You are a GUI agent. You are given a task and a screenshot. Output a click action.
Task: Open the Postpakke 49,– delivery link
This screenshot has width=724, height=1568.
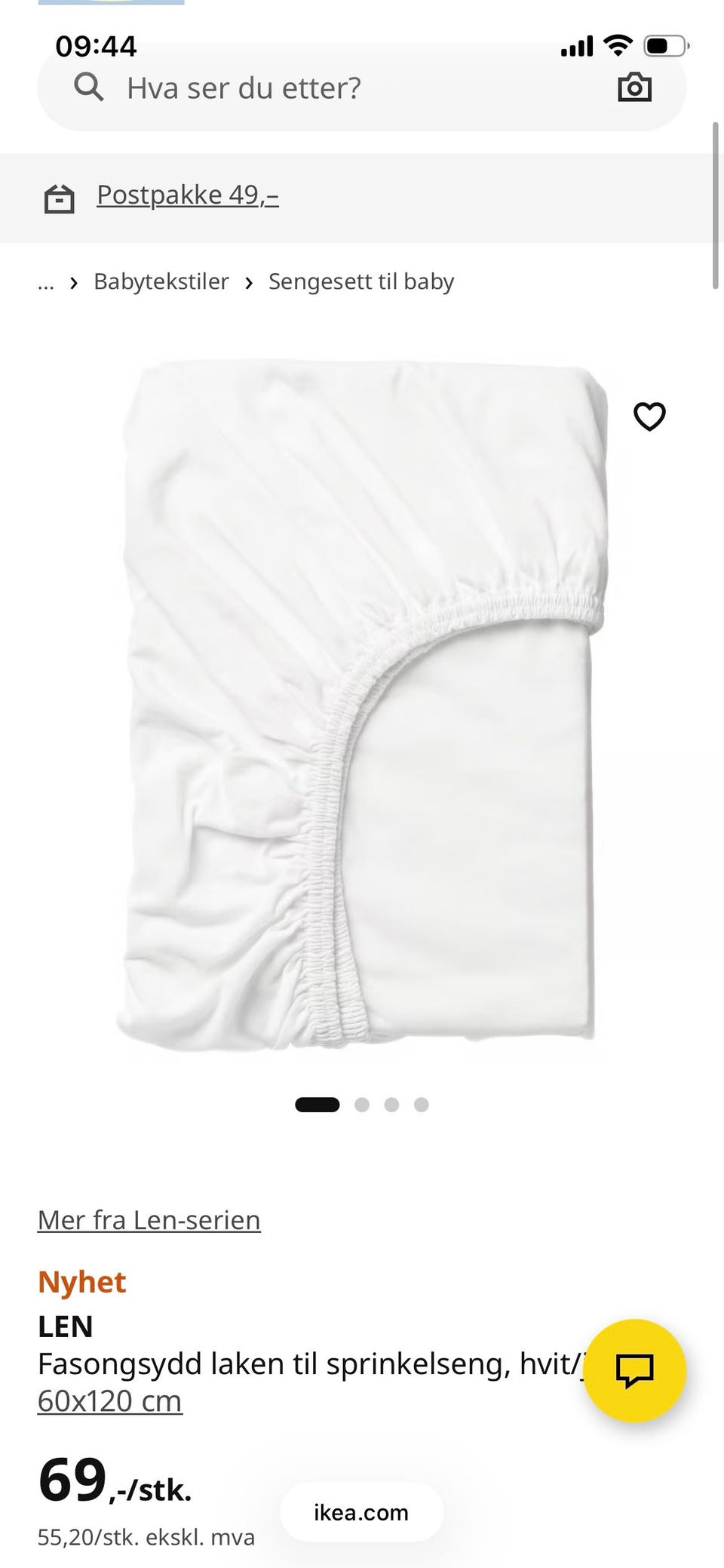[x=188, y=195]
